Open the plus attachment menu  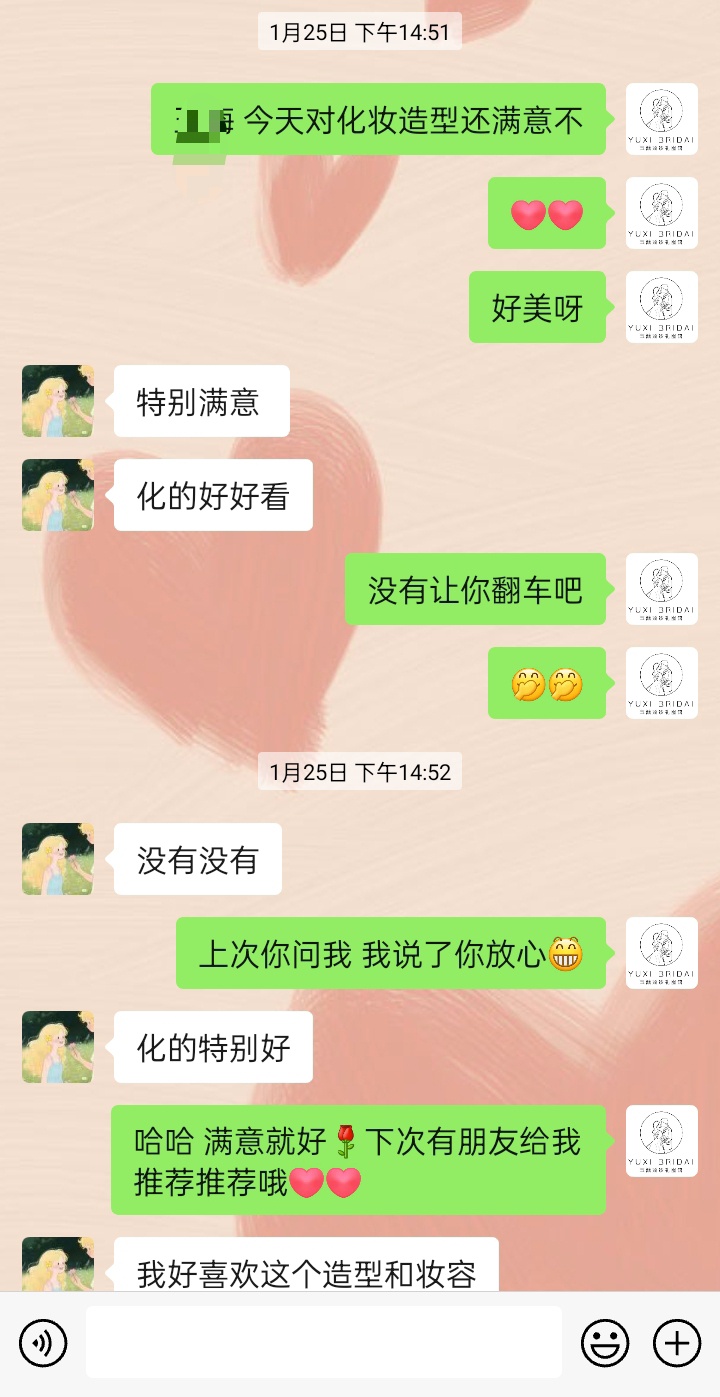coord(677,1342)
